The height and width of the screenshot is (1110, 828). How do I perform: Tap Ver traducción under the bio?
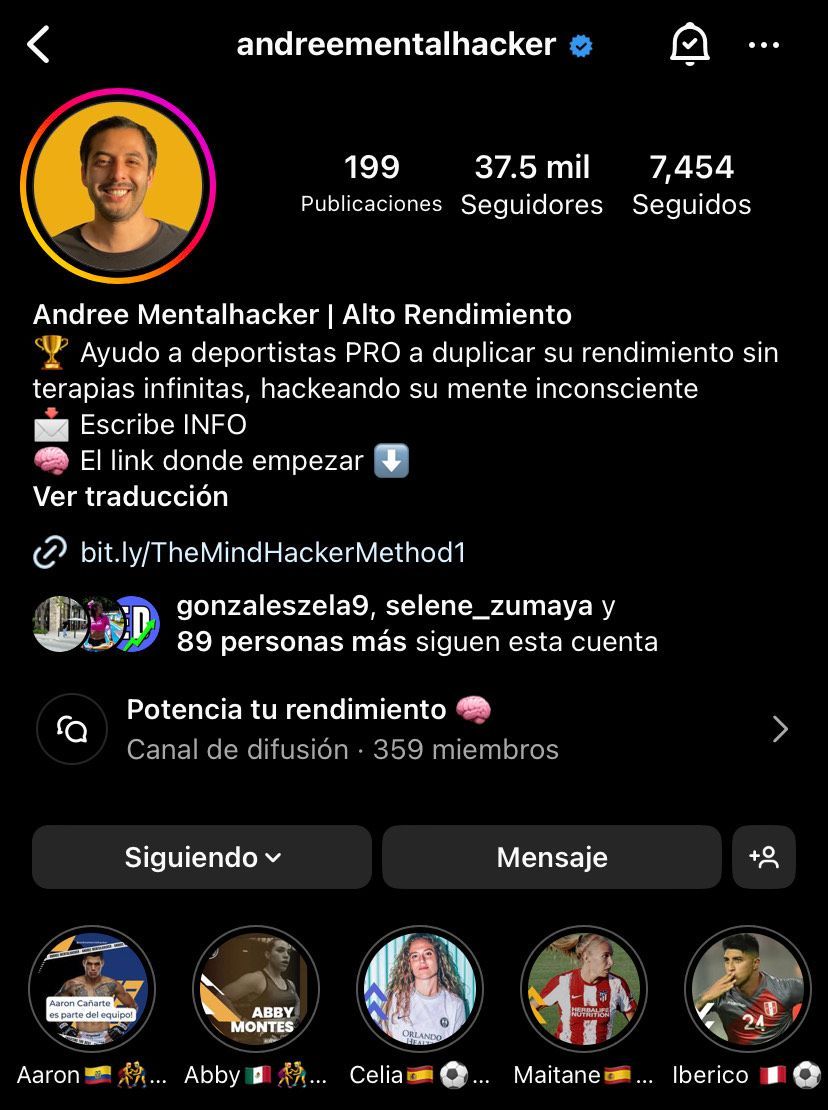click(130, 496)
